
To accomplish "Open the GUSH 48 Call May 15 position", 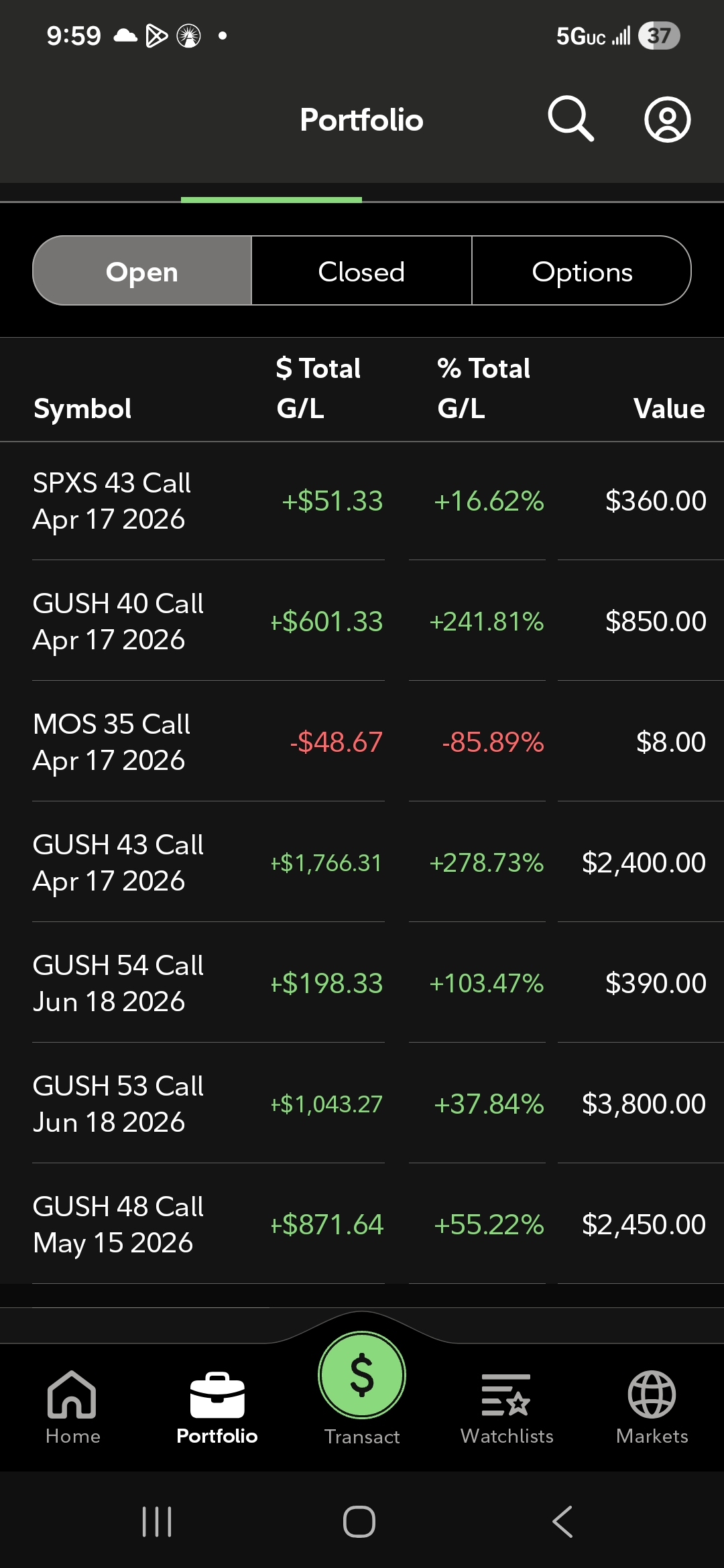I will coord(118,1225).
